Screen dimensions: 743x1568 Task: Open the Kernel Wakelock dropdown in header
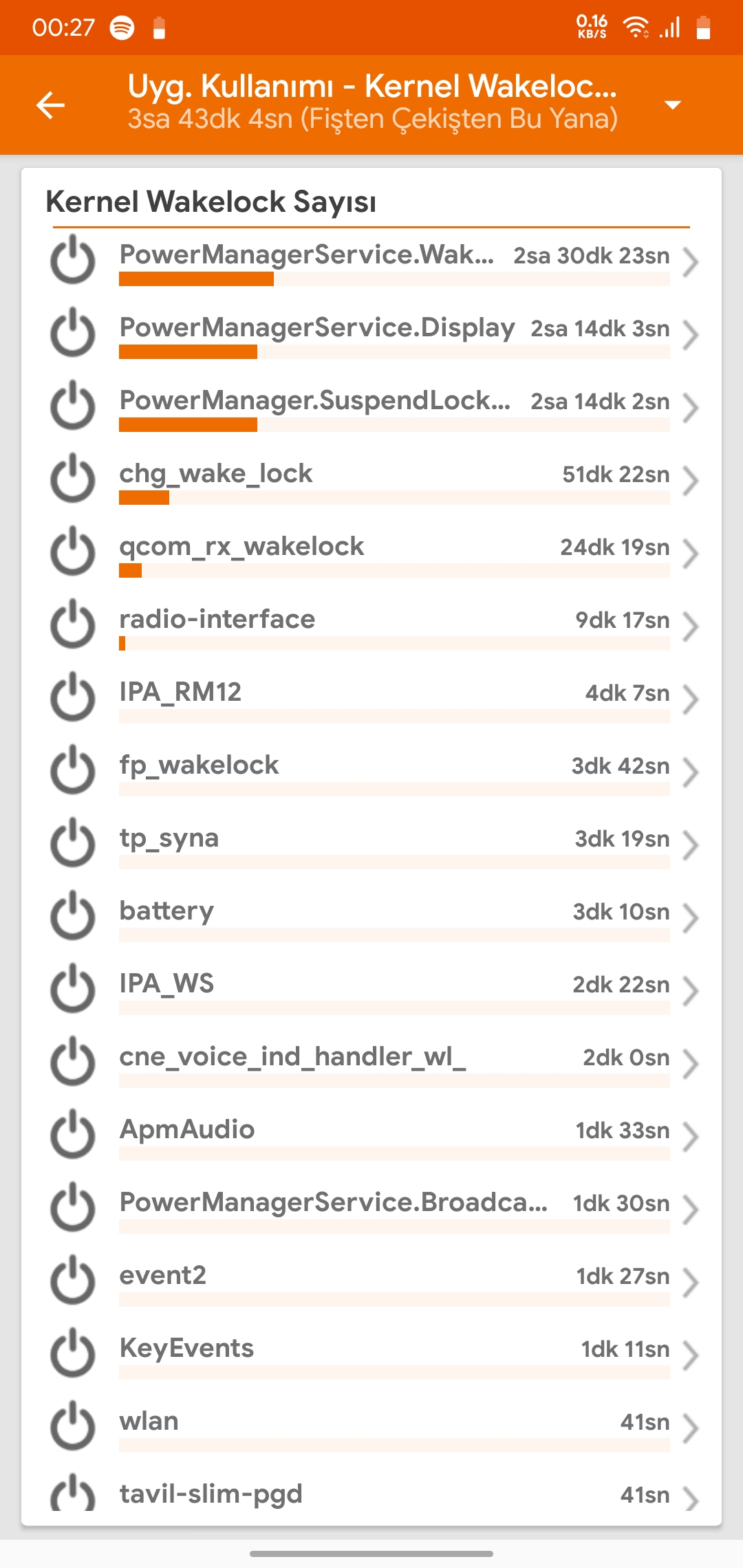coord(672,105)
